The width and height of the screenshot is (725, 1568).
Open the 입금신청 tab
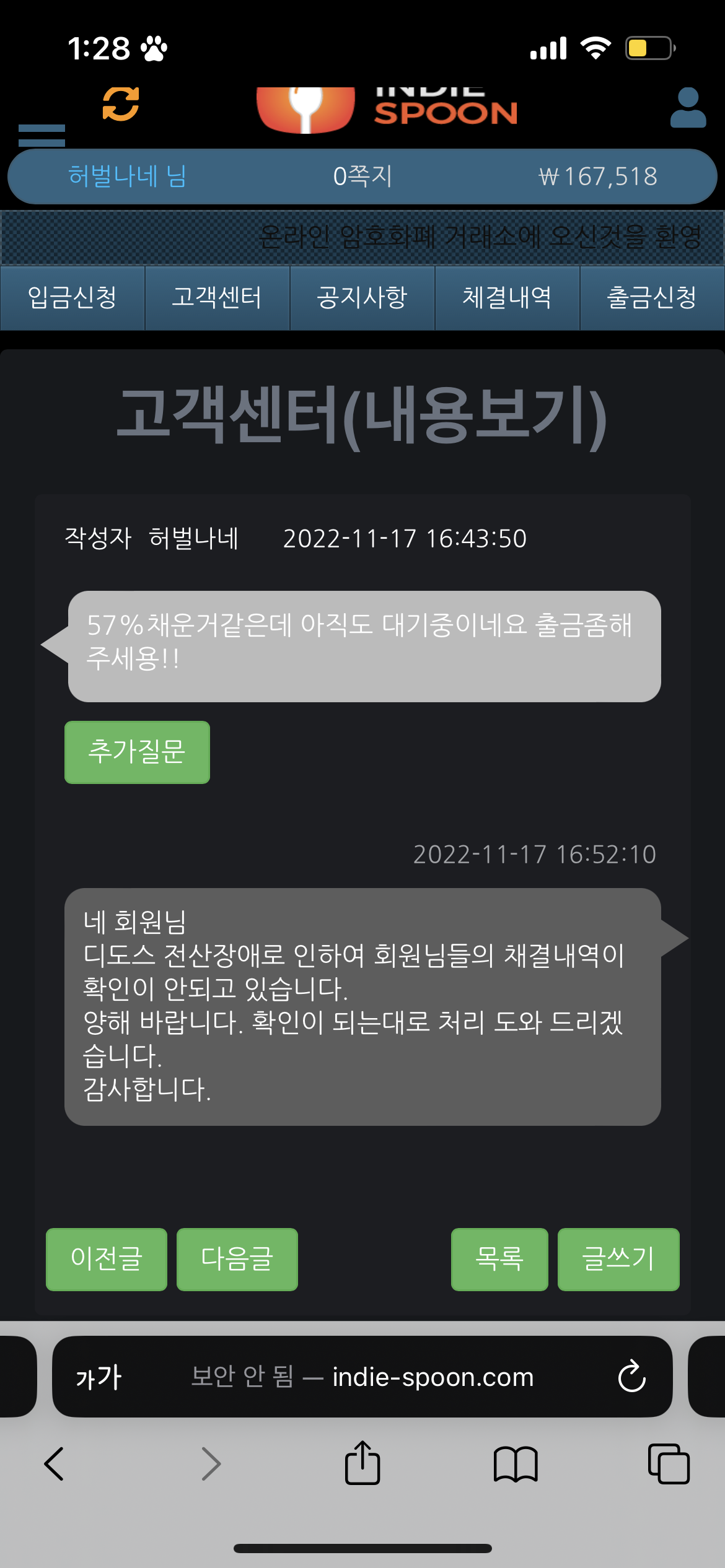coord(72,298)
